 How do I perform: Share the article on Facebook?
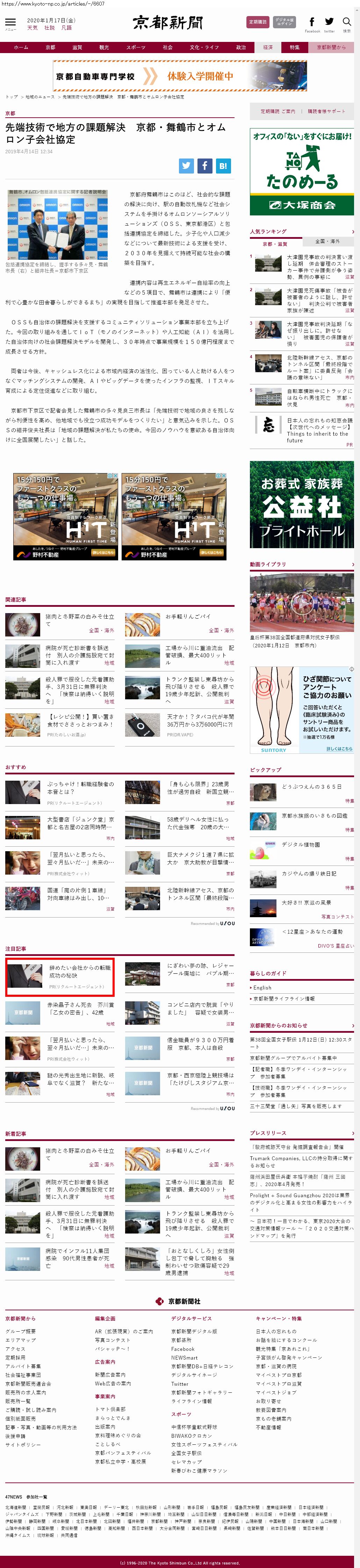[x=205, y=165]
